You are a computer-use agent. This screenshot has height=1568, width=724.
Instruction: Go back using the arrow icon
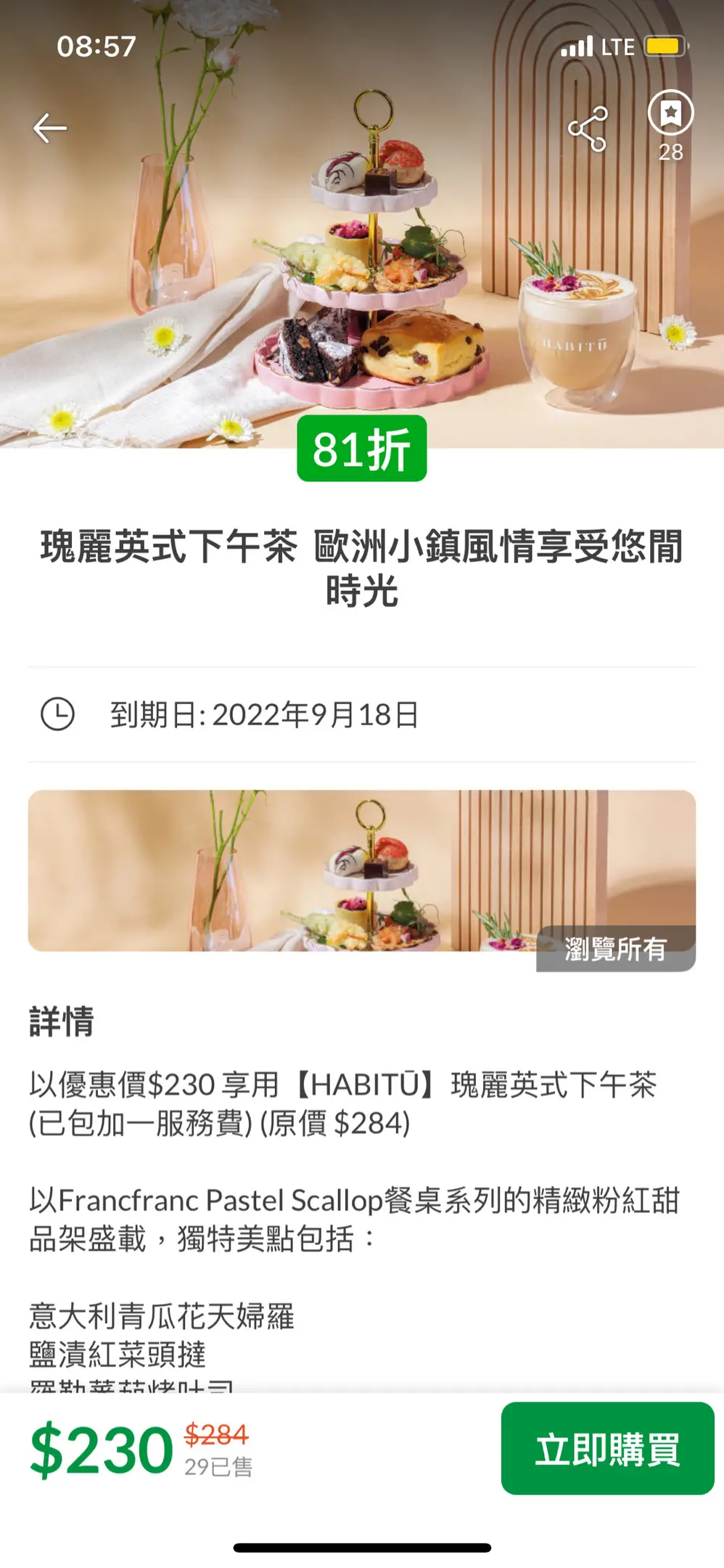(49, 128)
